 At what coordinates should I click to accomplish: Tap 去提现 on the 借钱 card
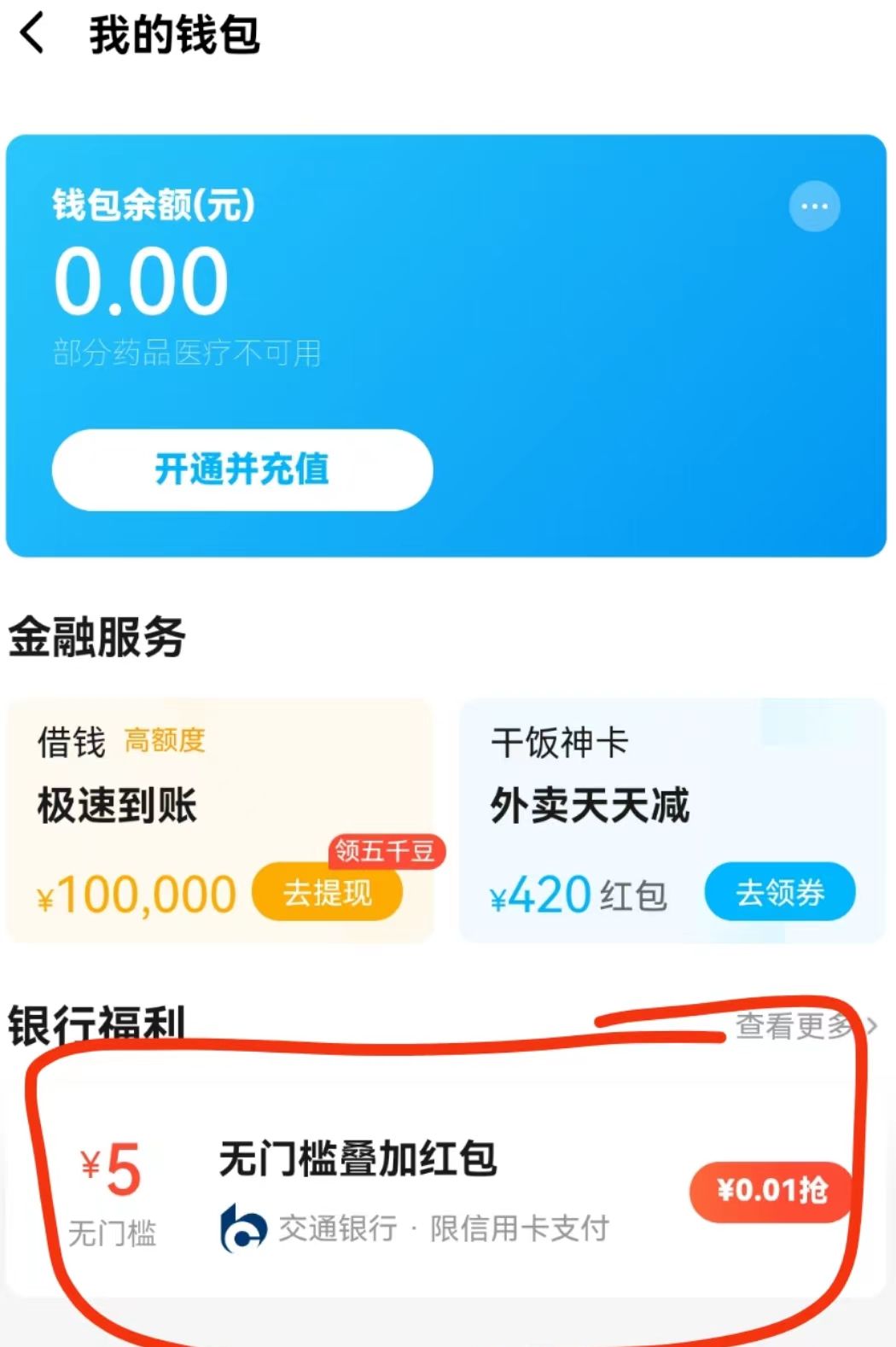pyautogui.click(x=328, y=893)
